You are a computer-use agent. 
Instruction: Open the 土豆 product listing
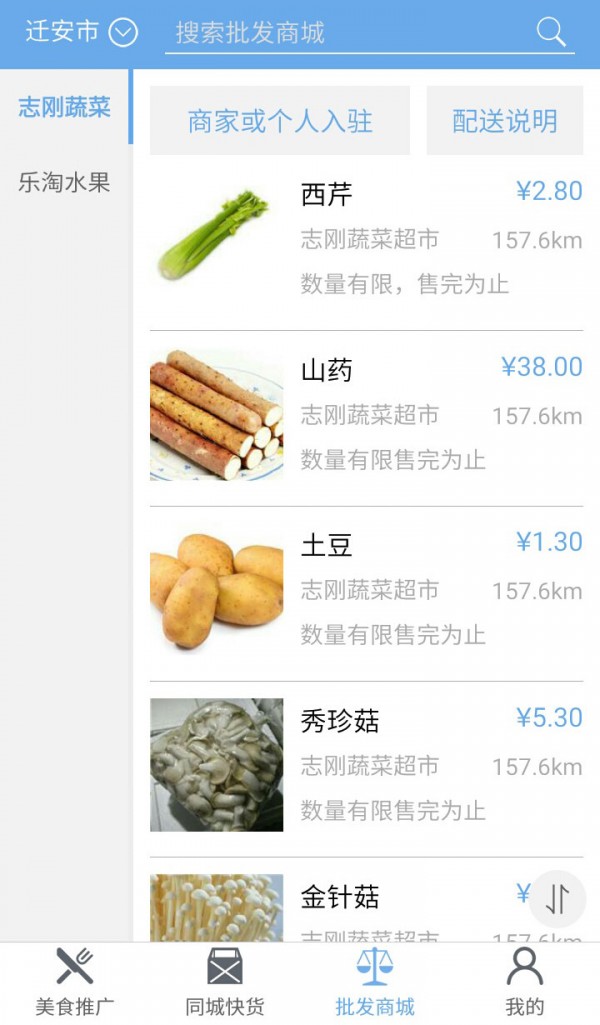366,591
